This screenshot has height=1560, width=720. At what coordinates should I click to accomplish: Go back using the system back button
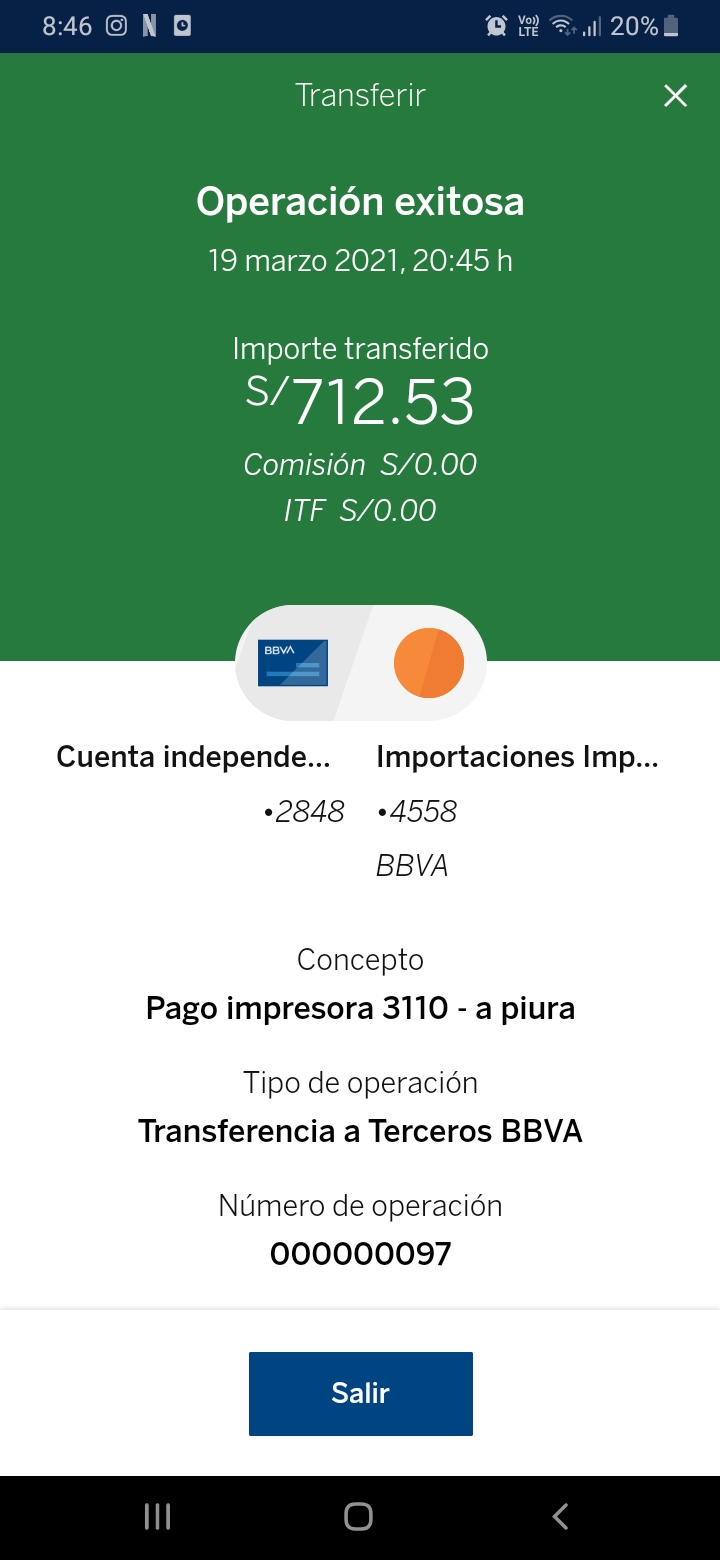pos(560,1516)
